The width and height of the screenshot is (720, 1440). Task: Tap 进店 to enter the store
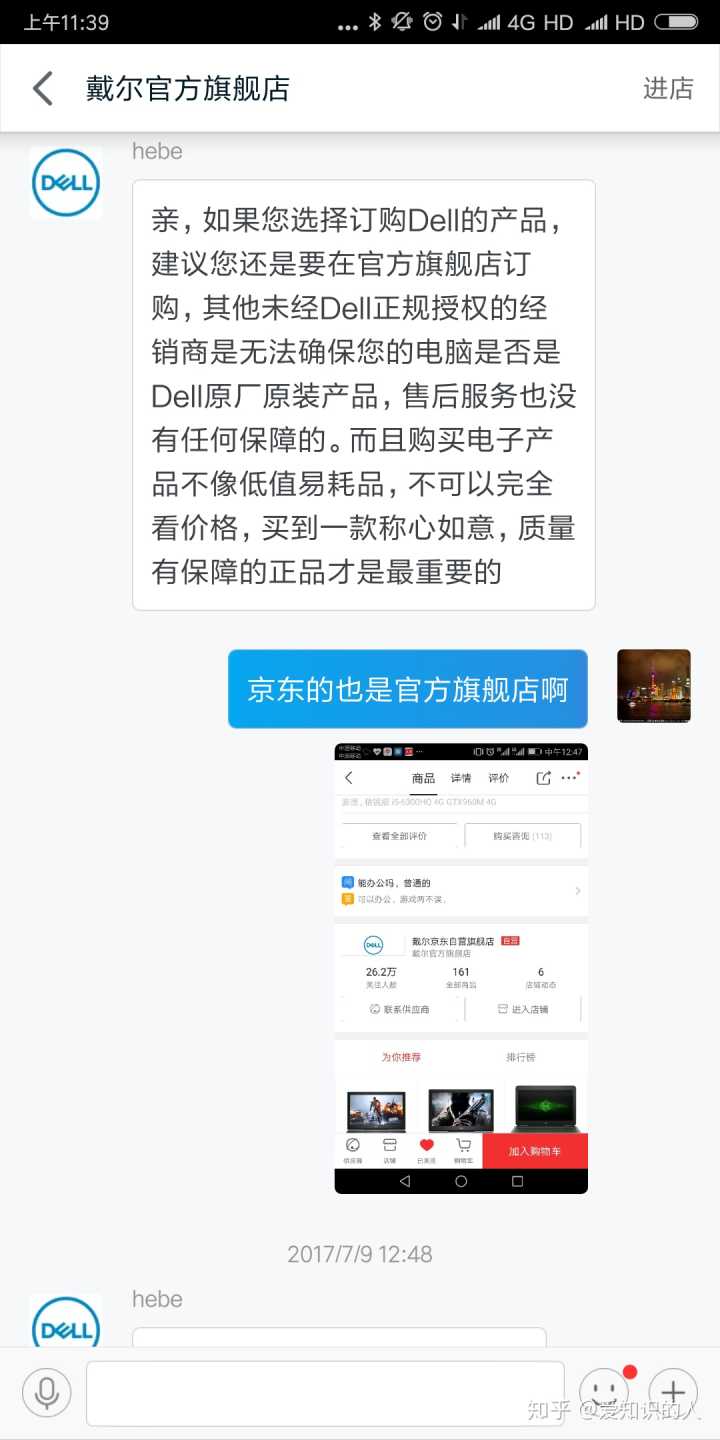tap(668, 88)
